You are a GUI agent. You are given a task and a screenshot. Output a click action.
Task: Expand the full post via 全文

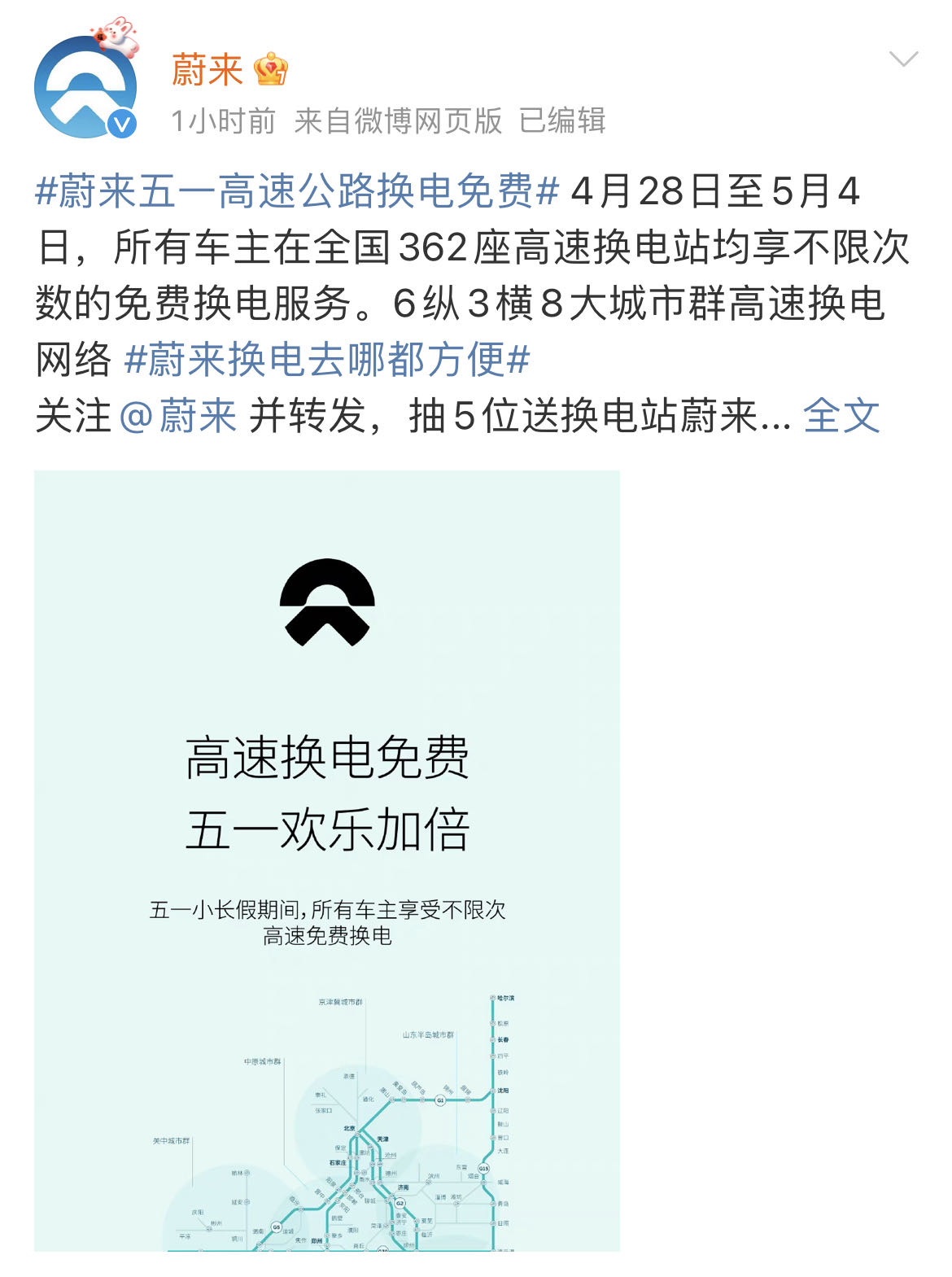841,416
